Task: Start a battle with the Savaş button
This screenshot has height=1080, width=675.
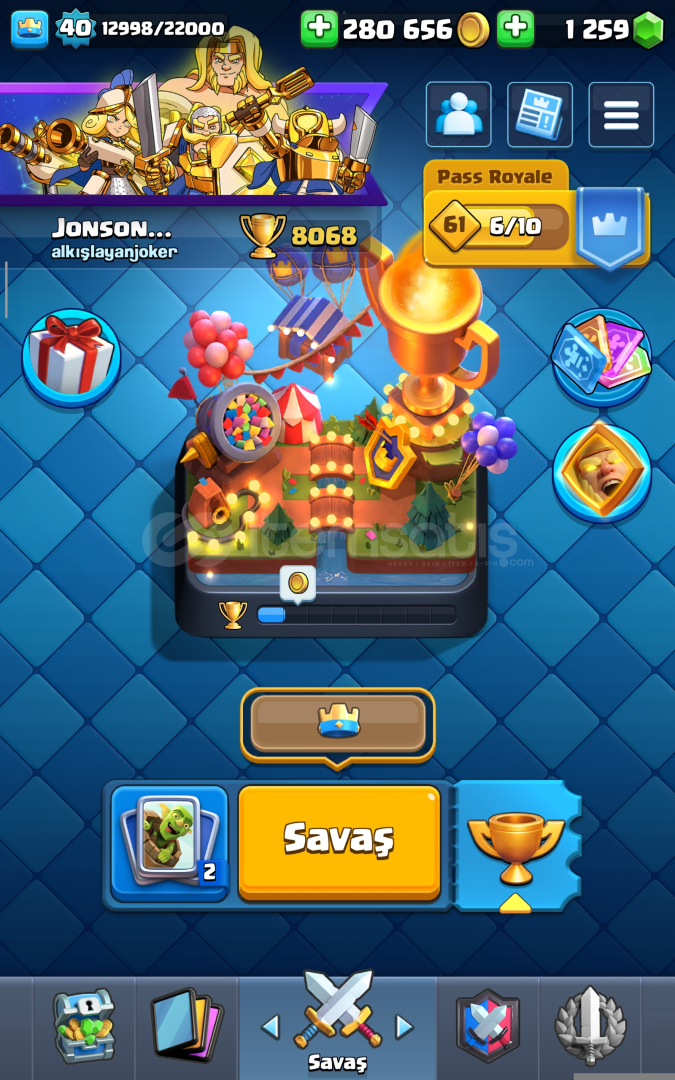Action: pos(339,841)
